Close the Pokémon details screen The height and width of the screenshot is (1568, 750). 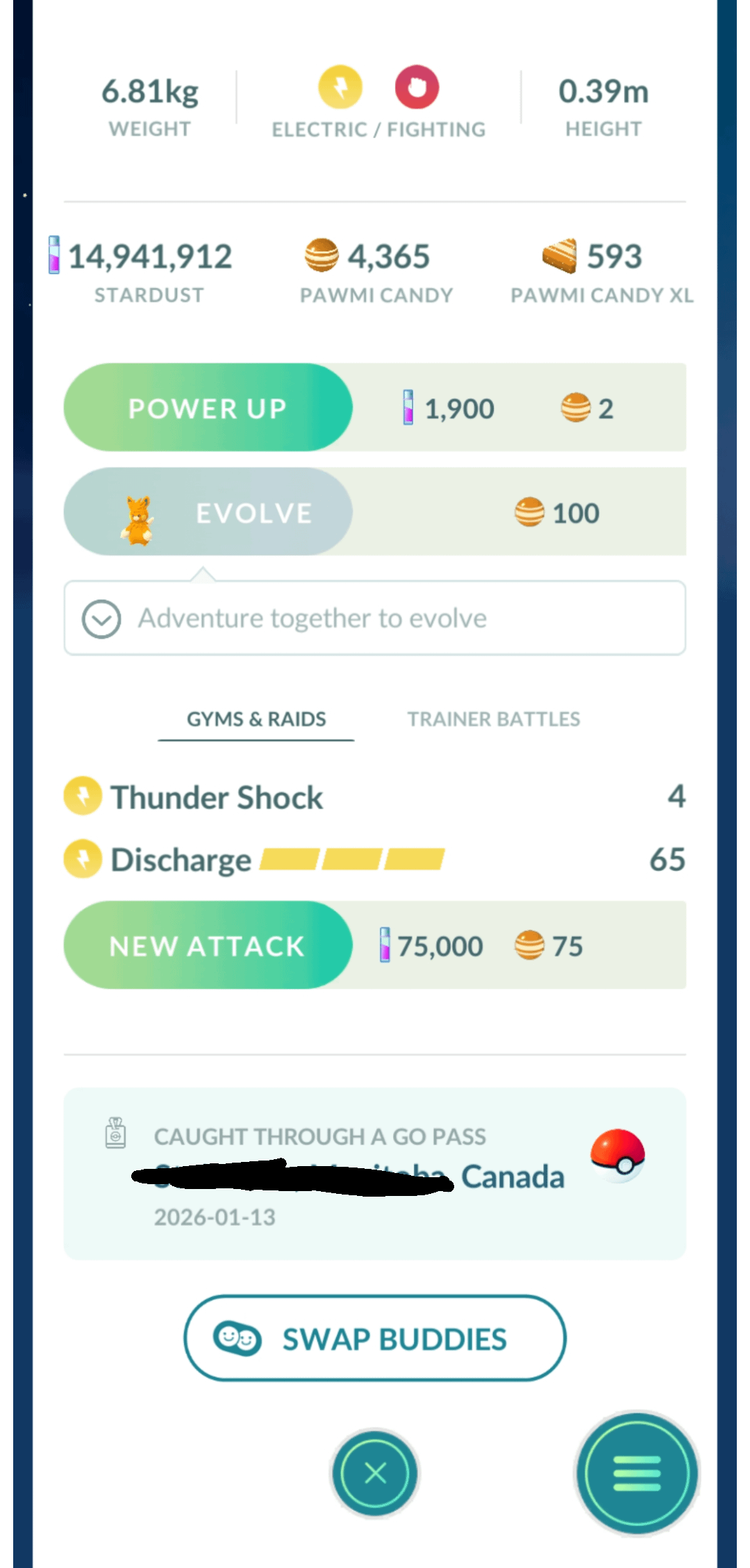coord(375,1473)
